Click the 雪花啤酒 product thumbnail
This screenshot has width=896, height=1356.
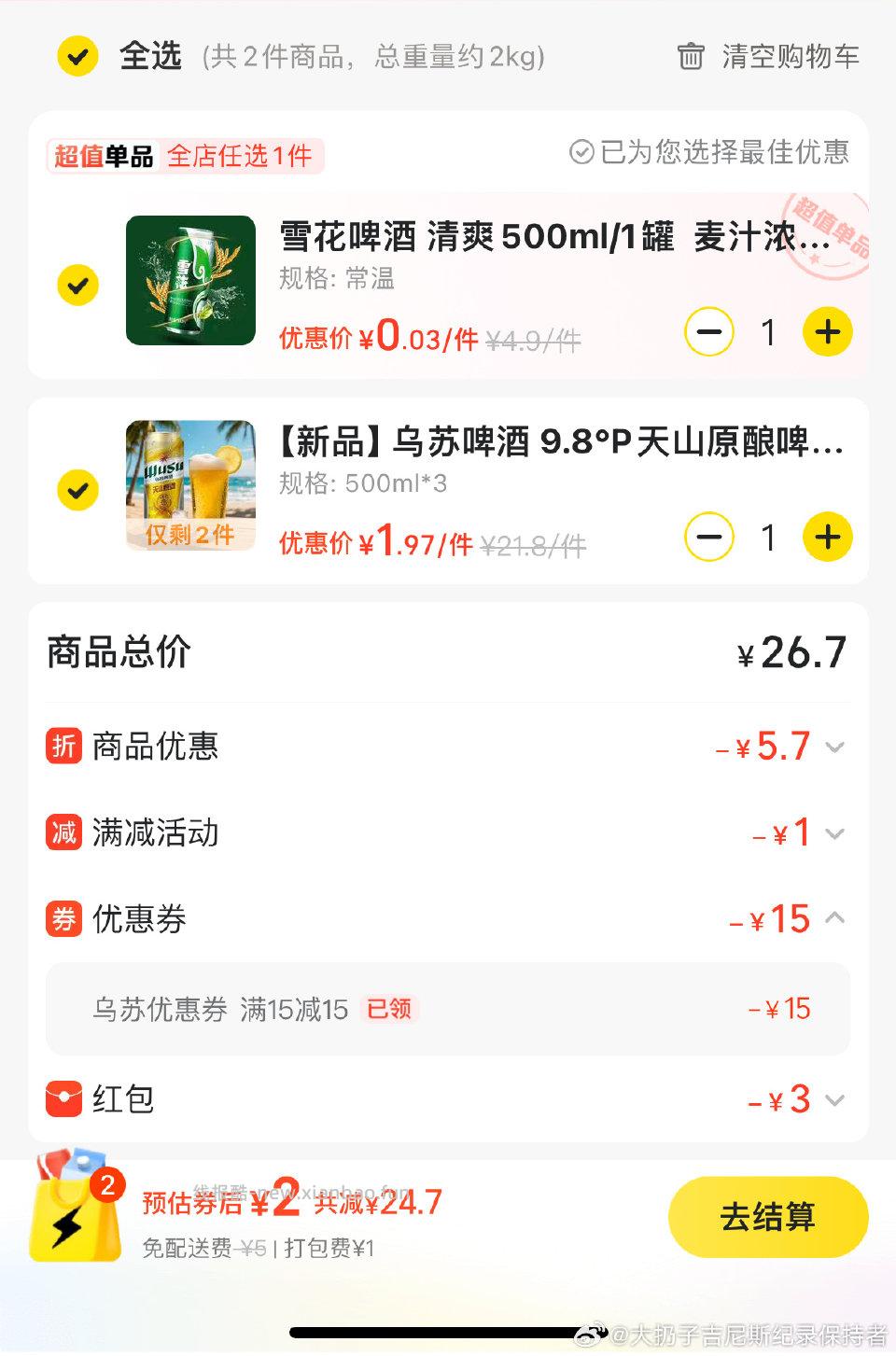[190, 283]
